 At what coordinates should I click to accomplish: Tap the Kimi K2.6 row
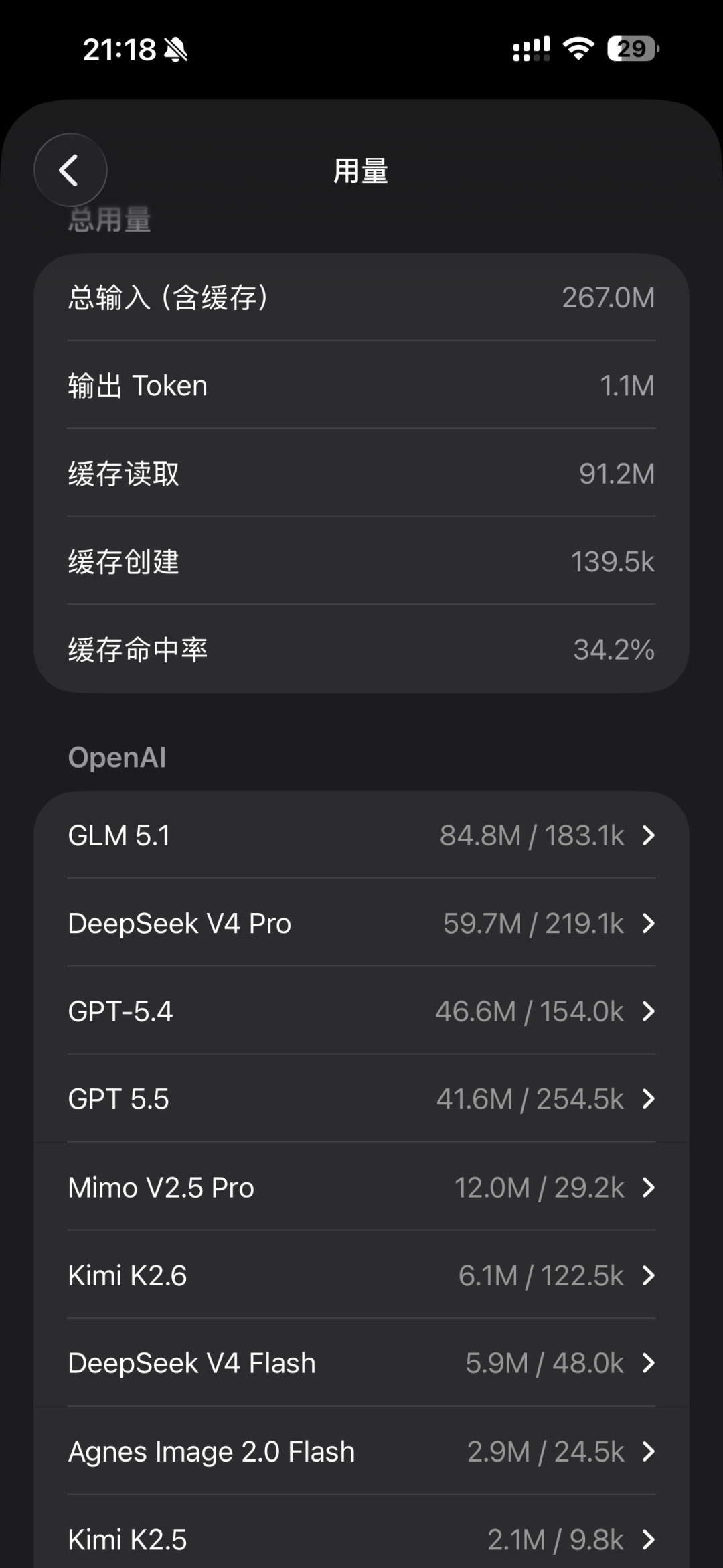coord(361,1275)
